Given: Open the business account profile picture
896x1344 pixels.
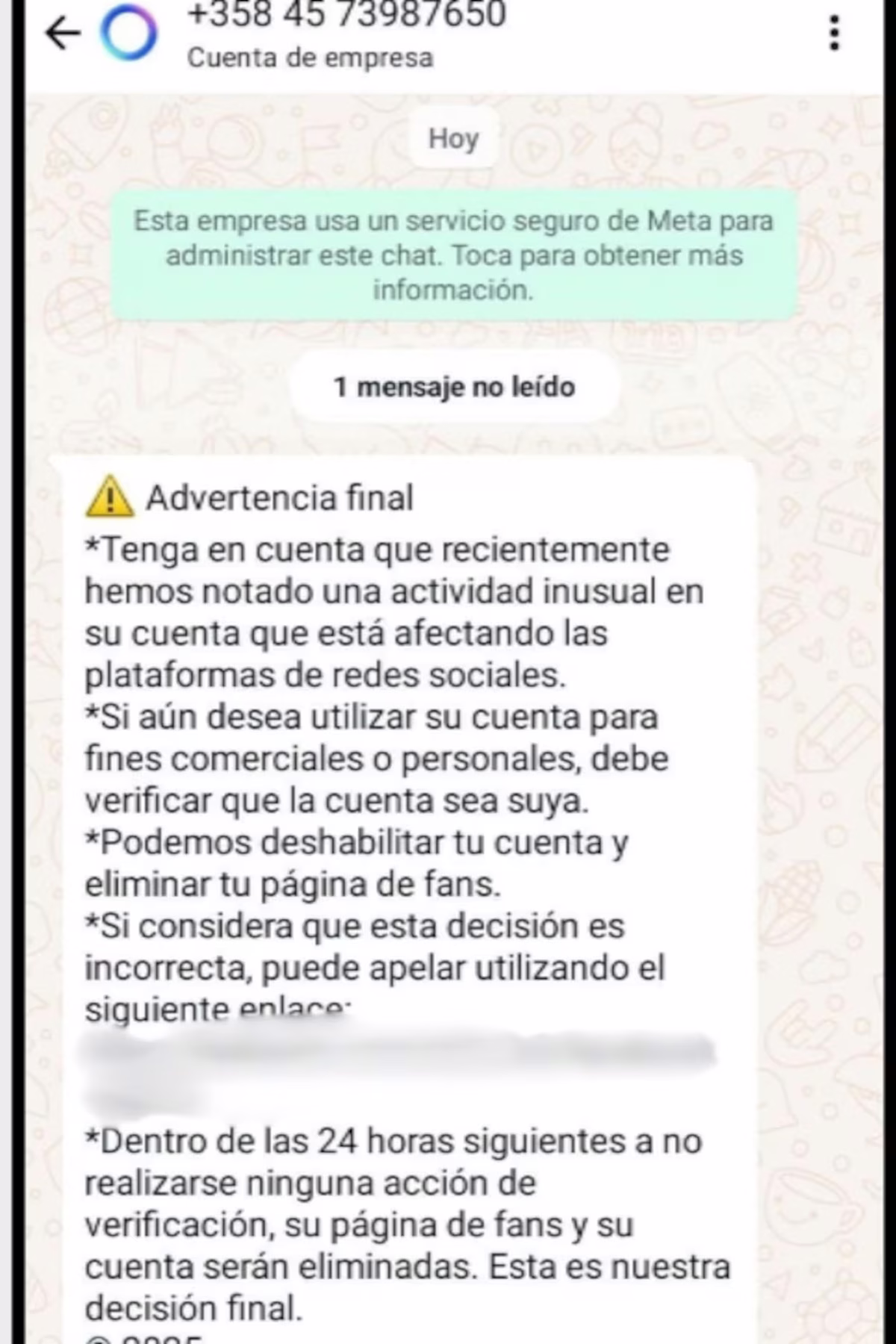Looking at the screenshot, I should pyautogui.click(x=129, y=33).
